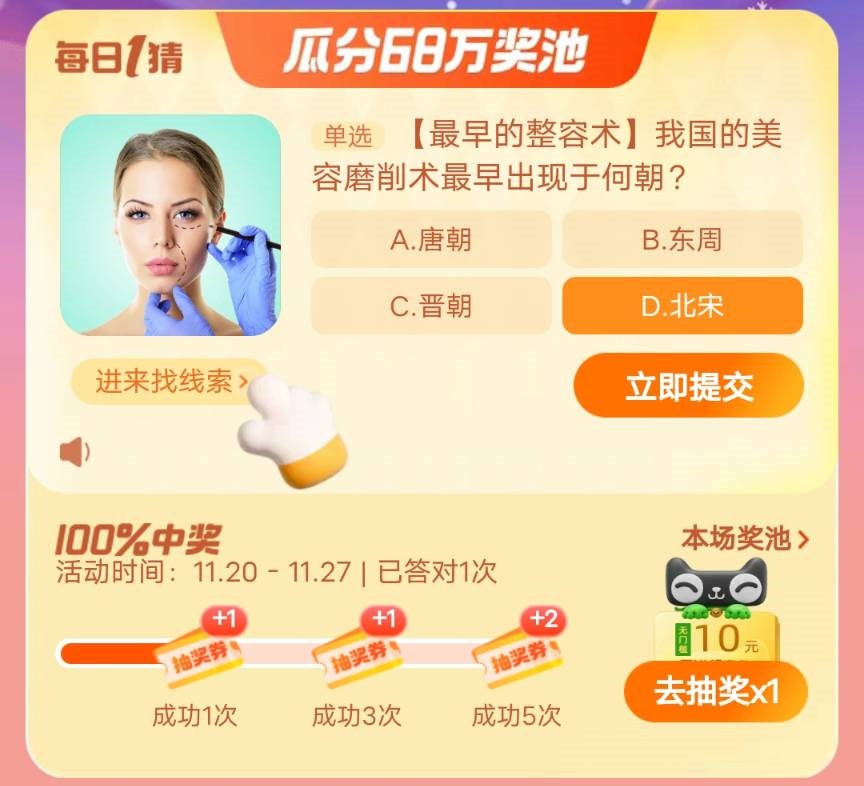Select option D.北宋
864x786 pixels.
tap(682, 306)
